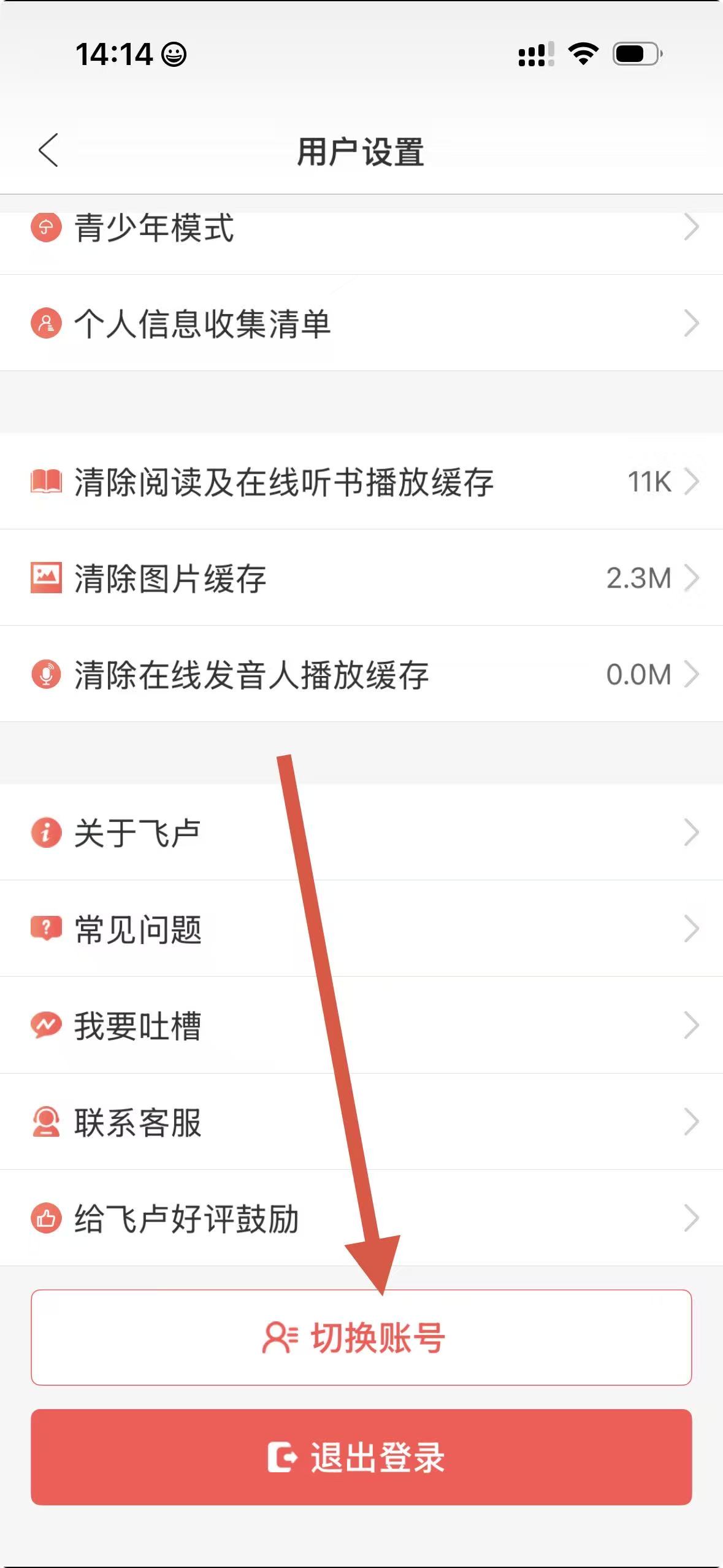Open 关于飞卢 page

(x=361, y=832)
